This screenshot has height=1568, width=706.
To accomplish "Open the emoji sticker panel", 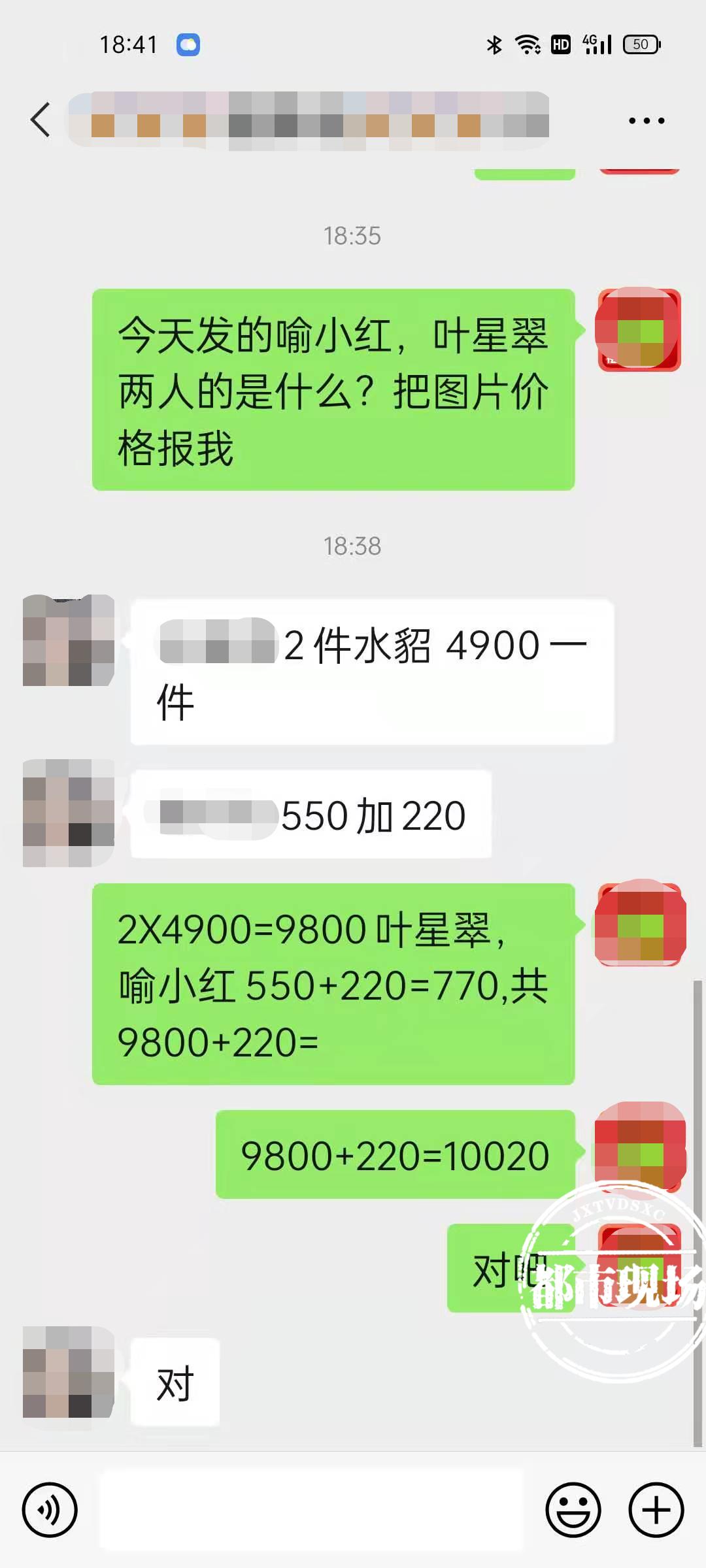I will coord(573,1510).
